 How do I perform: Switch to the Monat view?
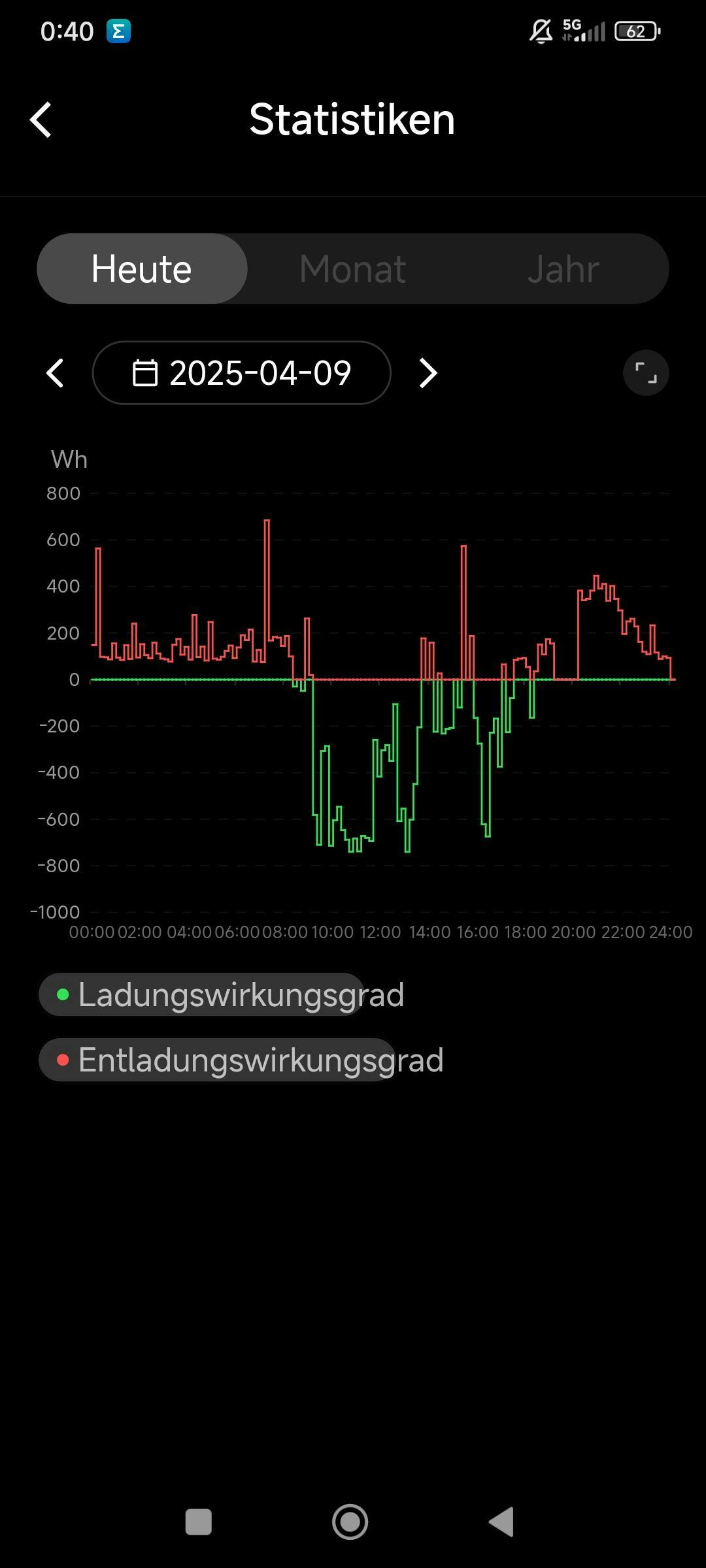click(x=352, y=269)
